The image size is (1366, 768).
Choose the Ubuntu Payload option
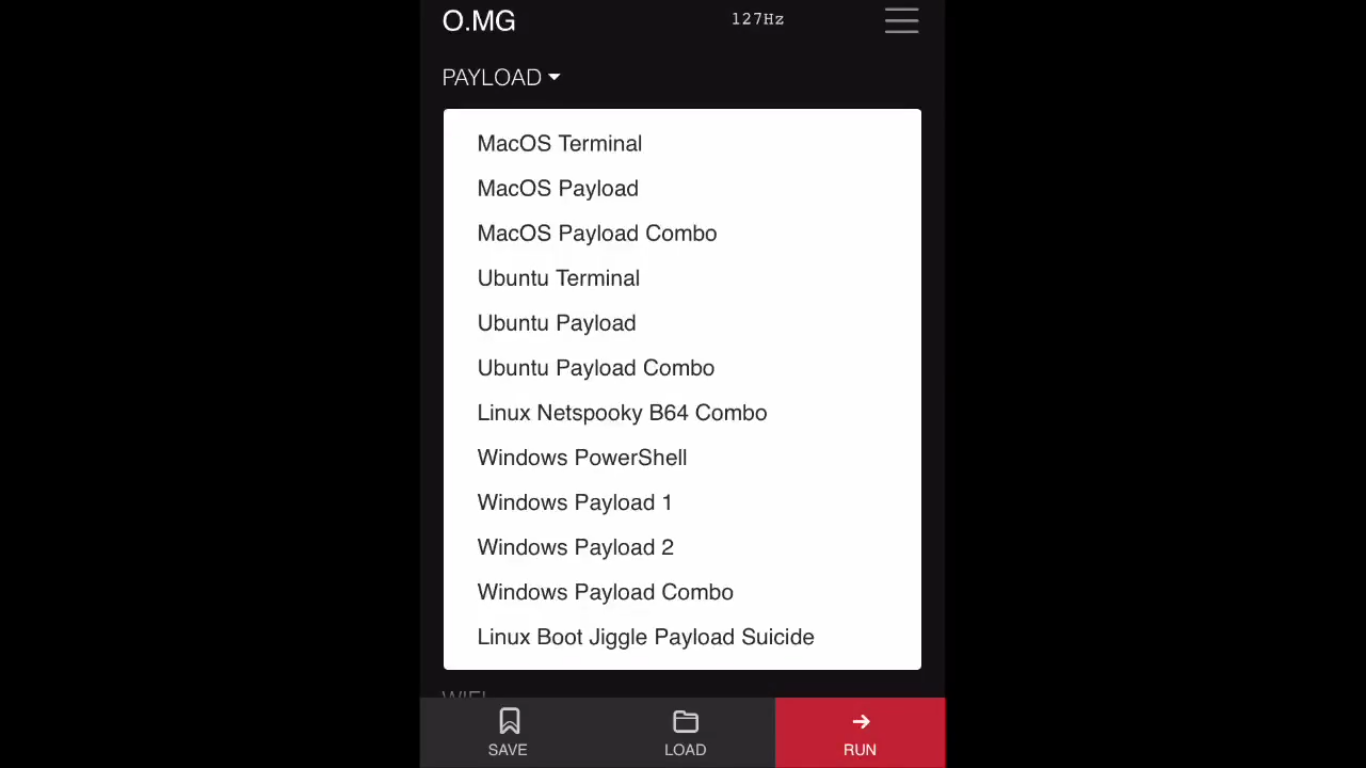[556, 323]
